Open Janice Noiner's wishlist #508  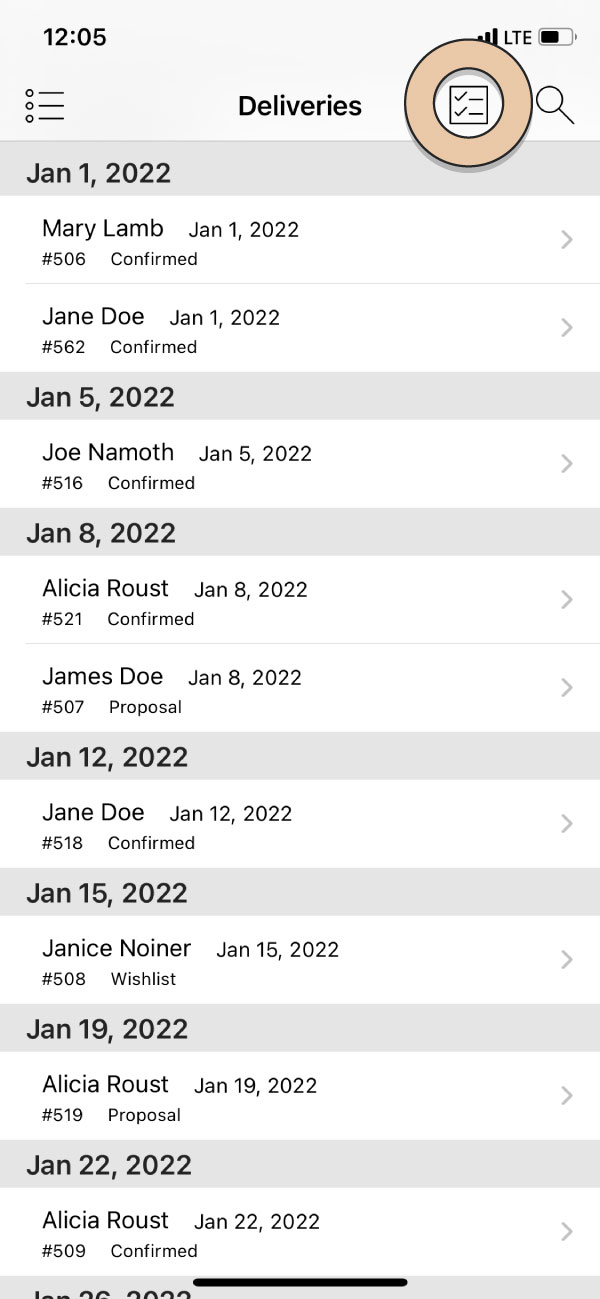coord(300,960)
